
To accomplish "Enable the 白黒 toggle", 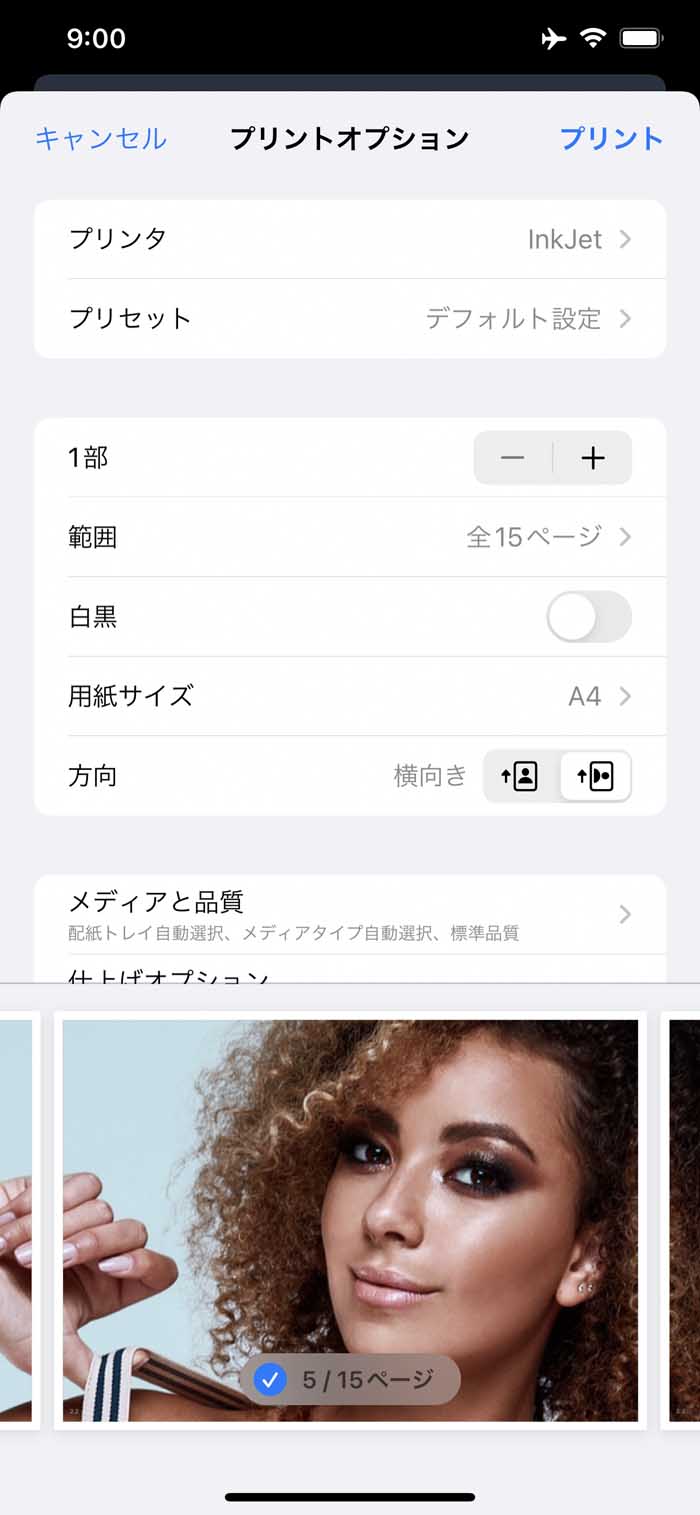I will coord(589,617).
